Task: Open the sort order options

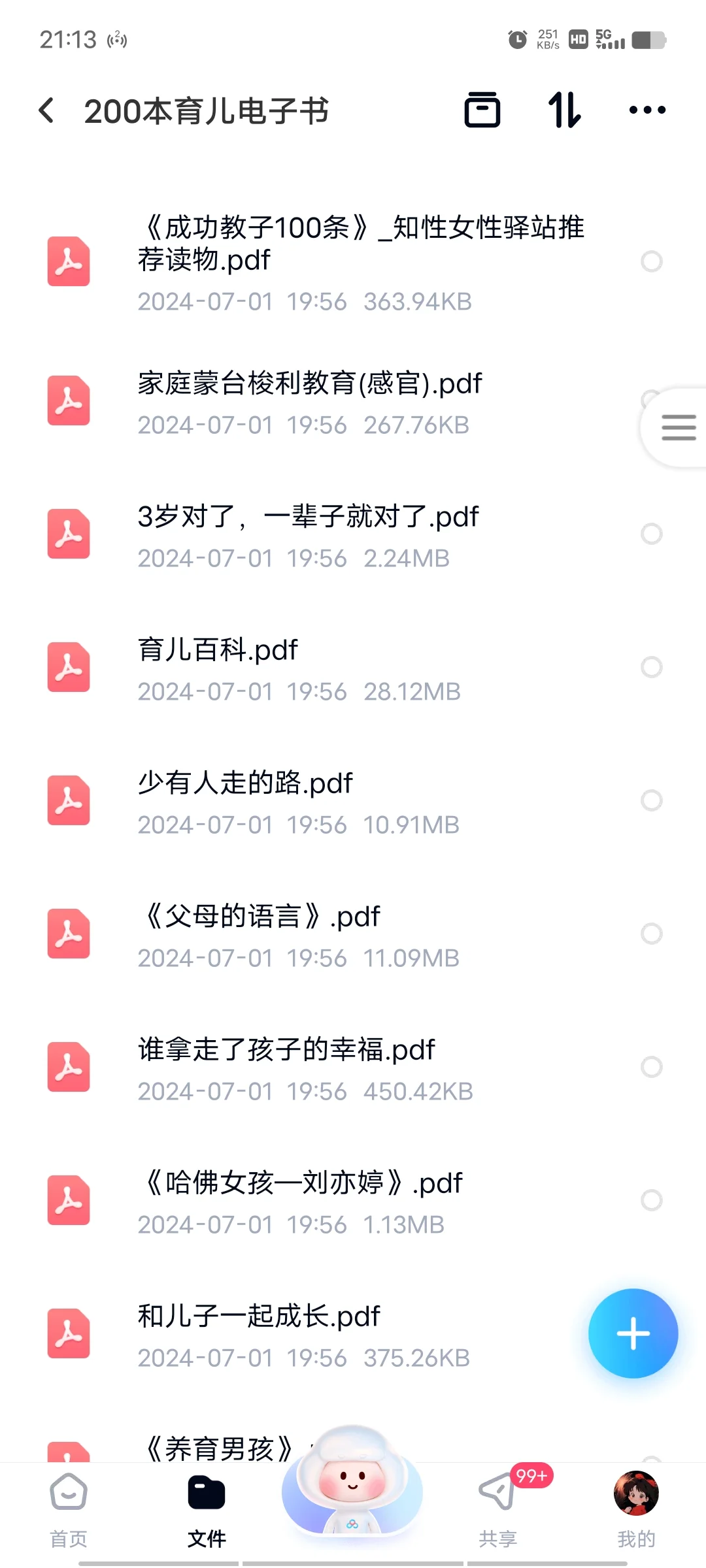Action: coord(564,110)
